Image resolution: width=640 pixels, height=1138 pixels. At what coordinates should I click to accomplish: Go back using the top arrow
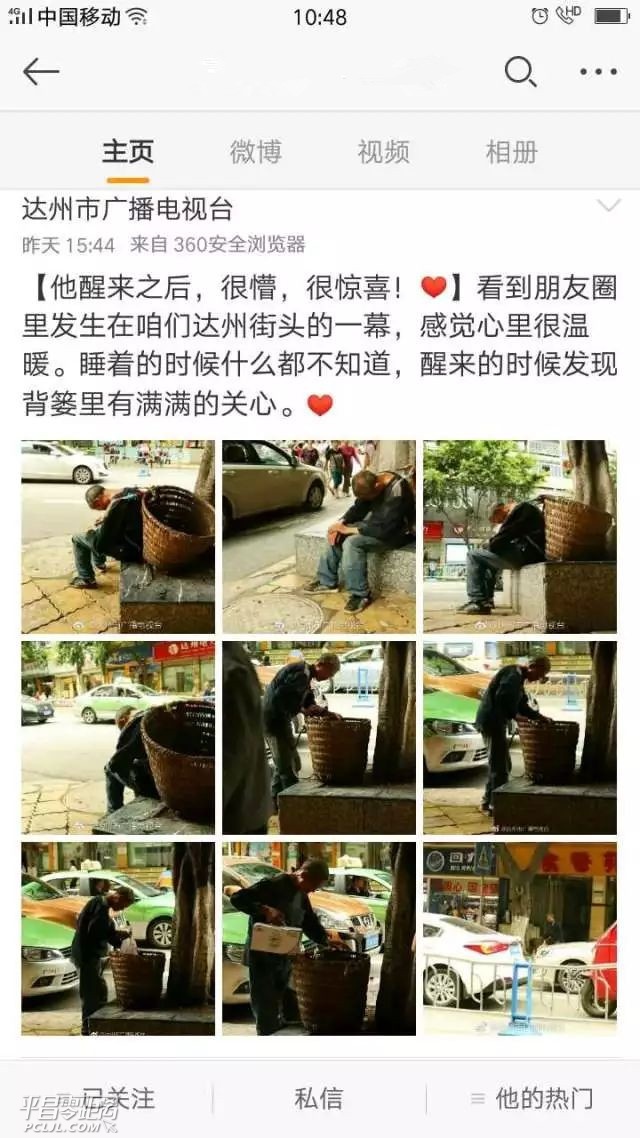pyautogui.click(x=41, y=71)
